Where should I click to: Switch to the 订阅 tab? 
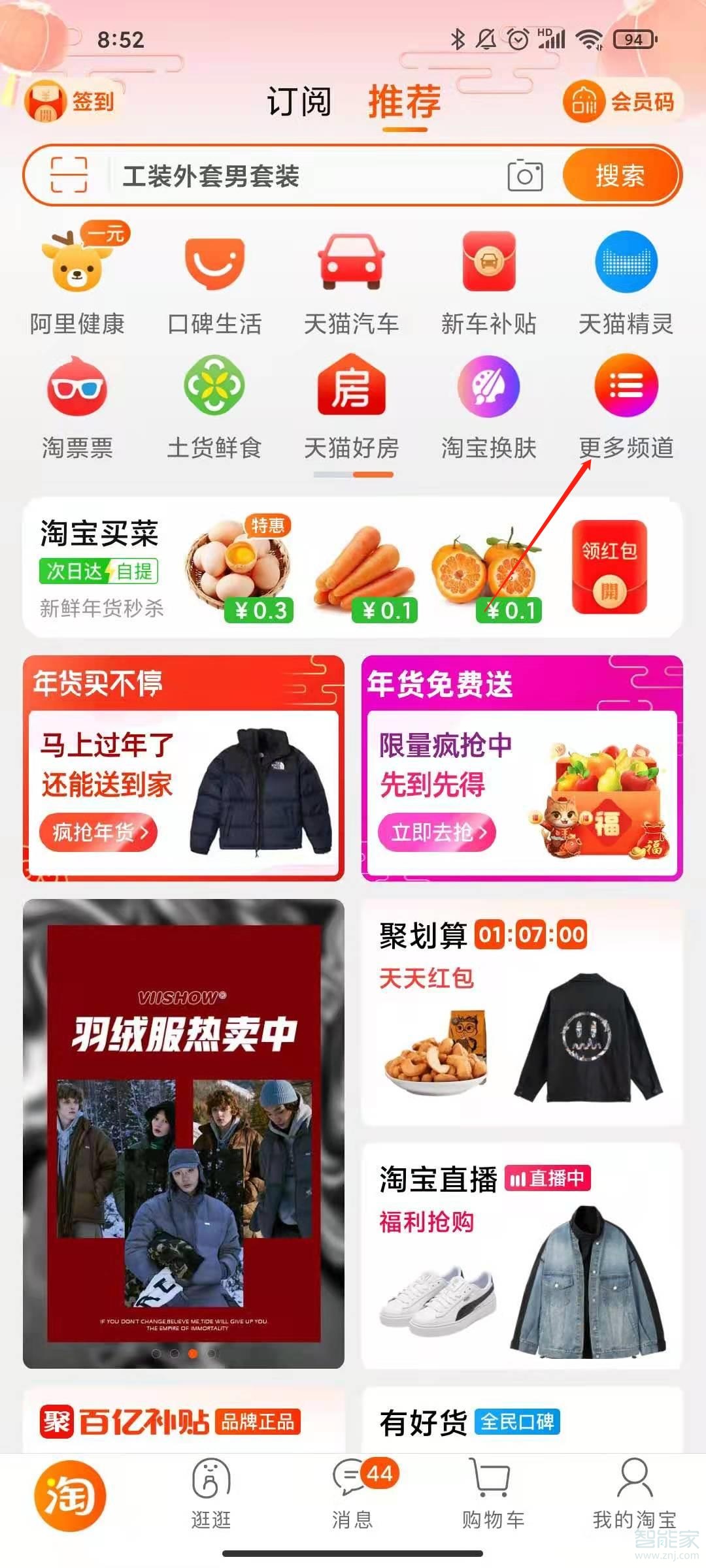tap(299, 101)
